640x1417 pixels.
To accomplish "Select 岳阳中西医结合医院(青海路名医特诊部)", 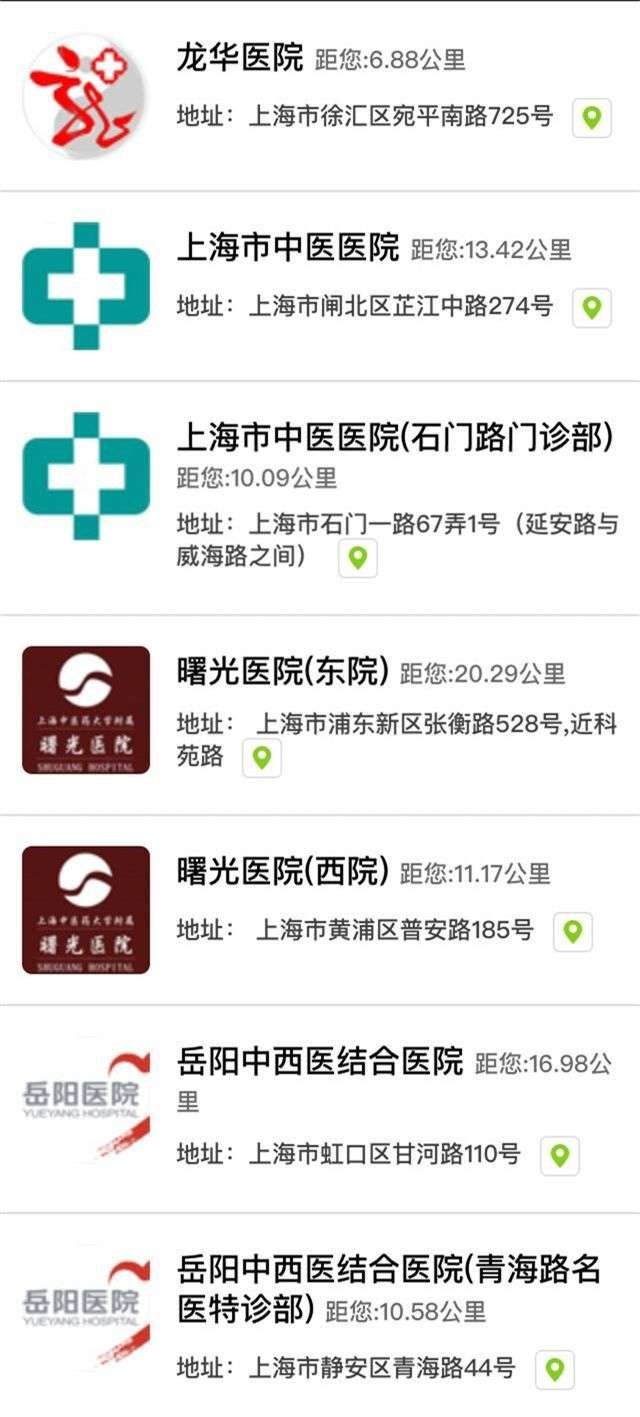I will point(388,1270).
